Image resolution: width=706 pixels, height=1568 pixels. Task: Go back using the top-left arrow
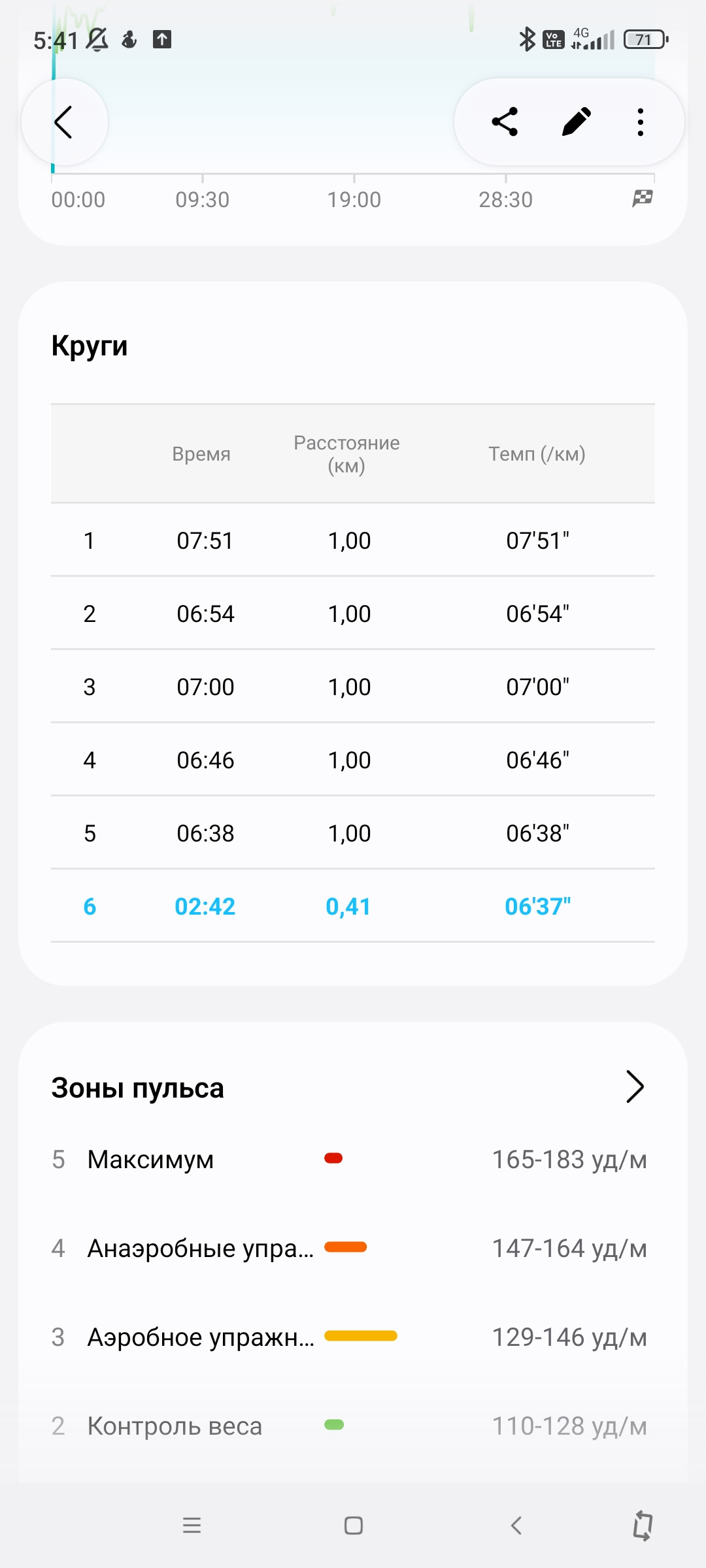[x=63, y=122]
